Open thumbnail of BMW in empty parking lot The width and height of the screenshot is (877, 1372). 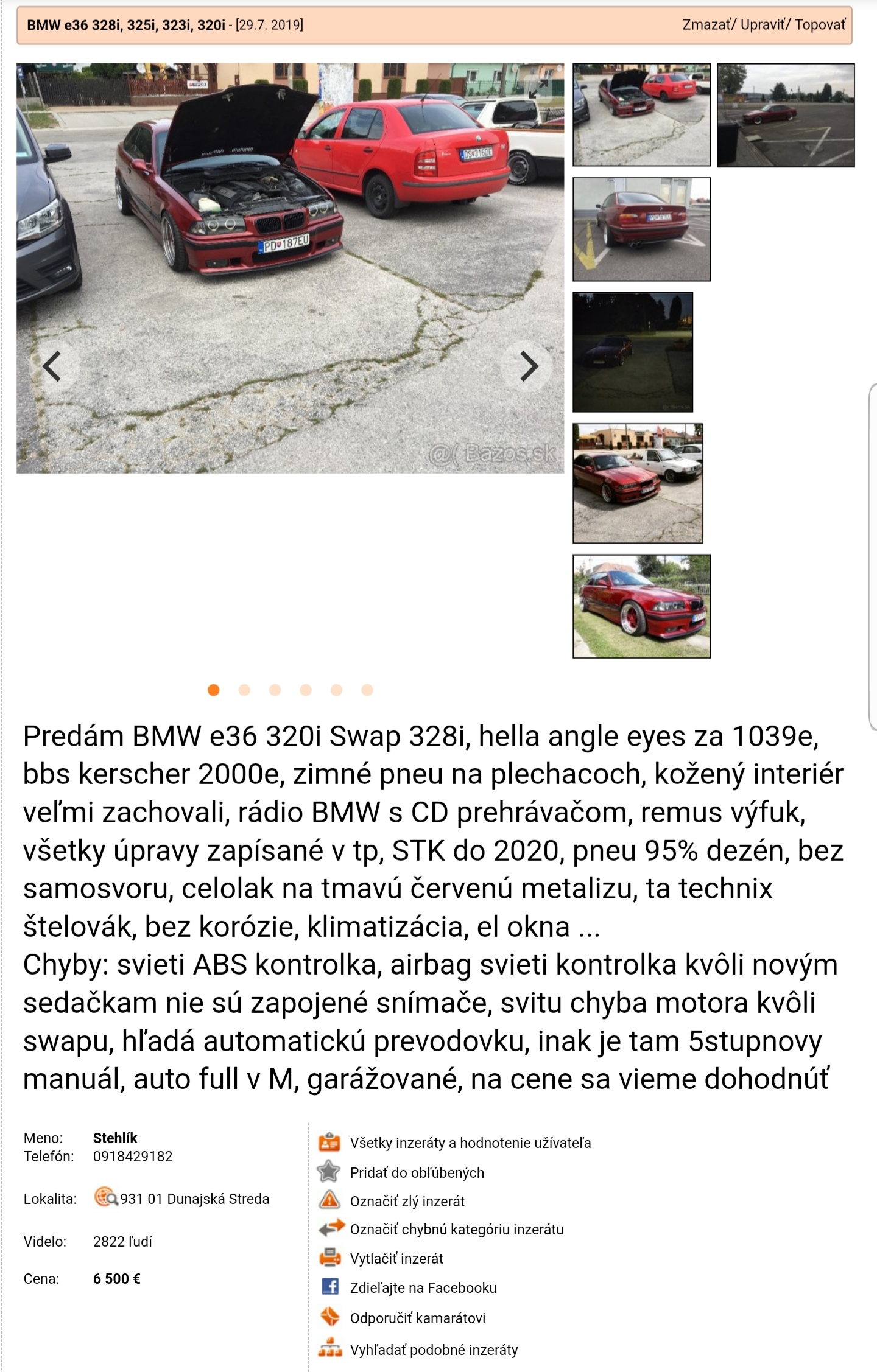[x=785, y=115]
